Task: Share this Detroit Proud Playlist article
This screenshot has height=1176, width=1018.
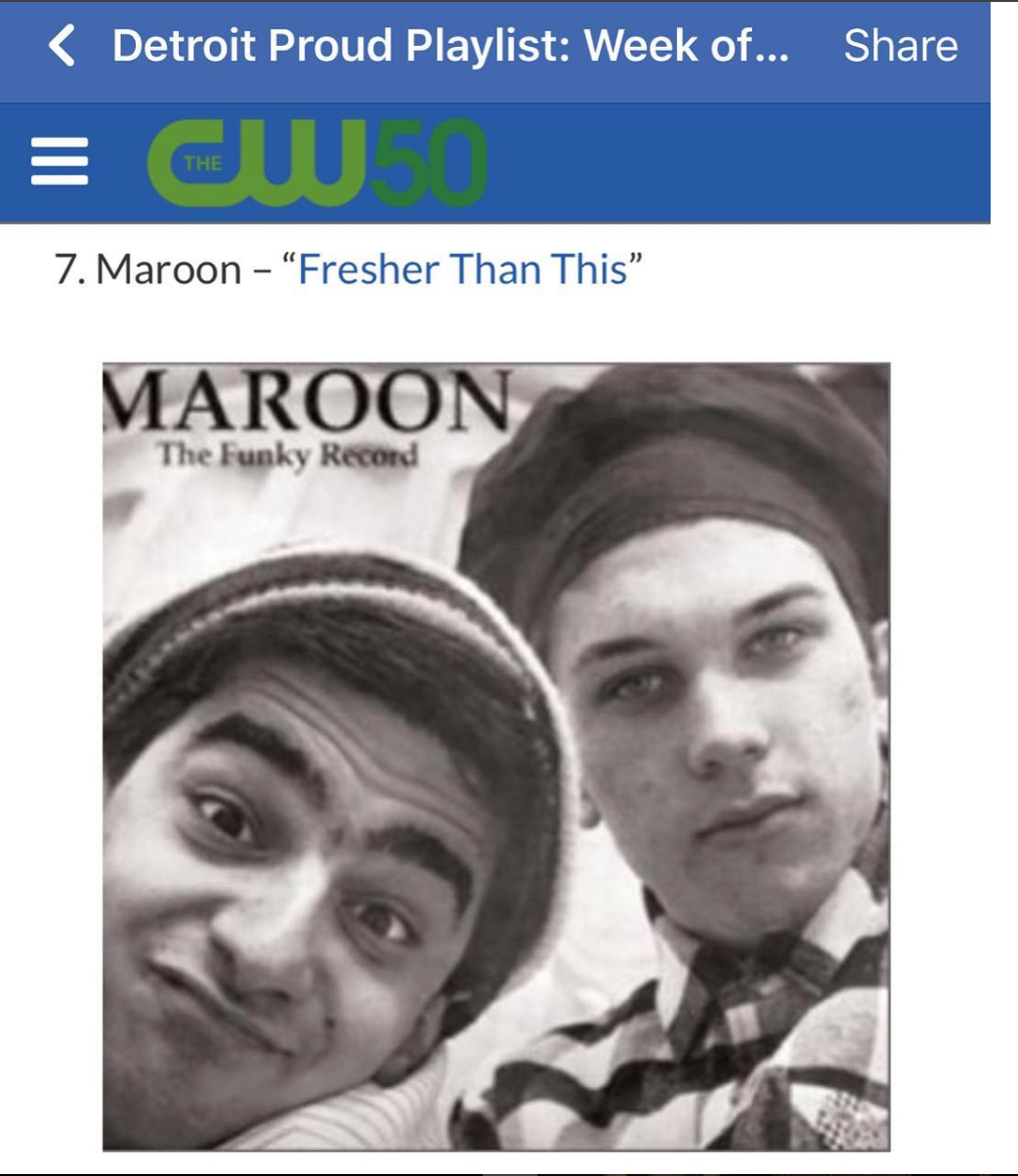Action: [x=900, y=46]
